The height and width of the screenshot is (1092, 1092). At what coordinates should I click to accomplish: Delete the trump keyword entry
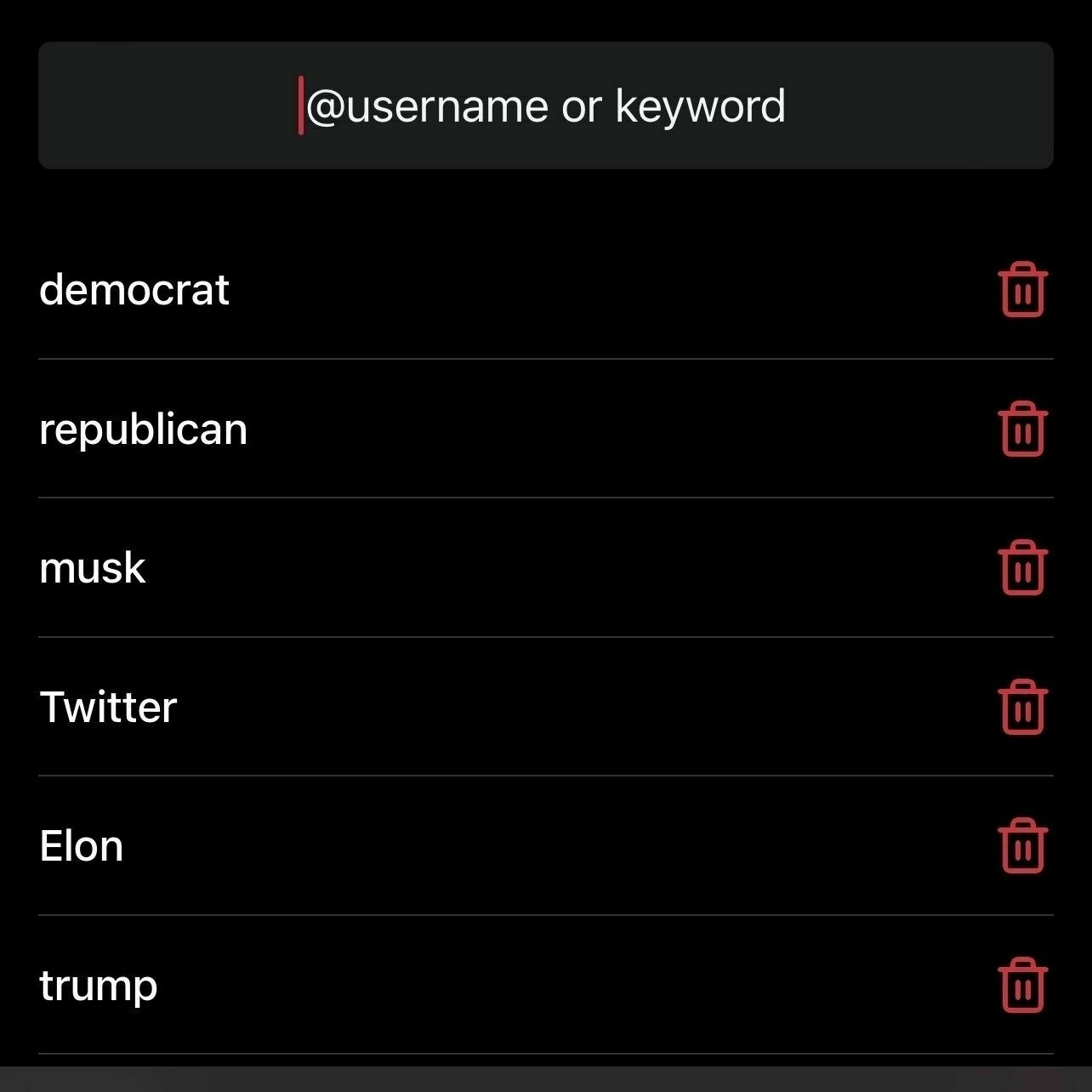(x=1022, y=986)
